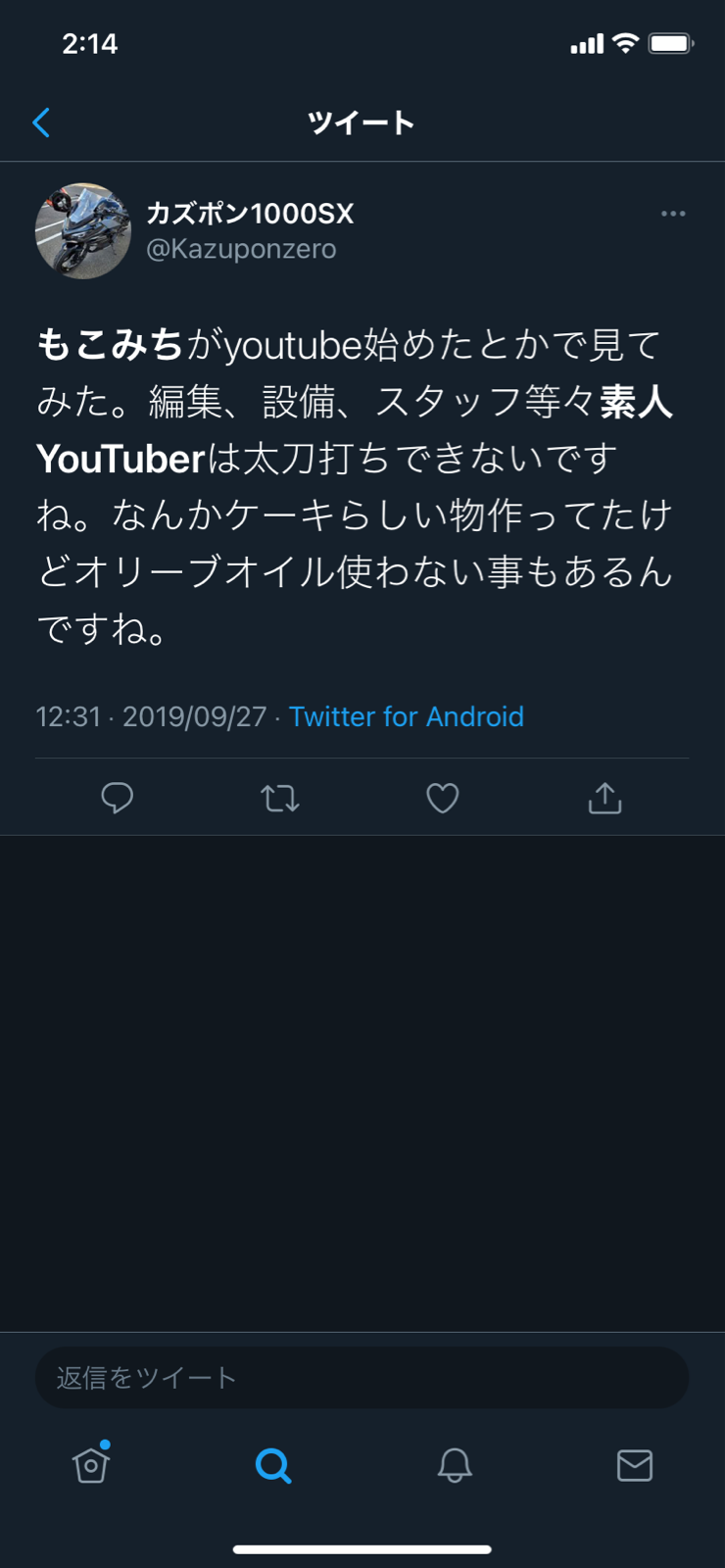Share the tweet via the share icon
Image resolution: width=725 pixels, height=1568 pixels.
click(605, 798)
